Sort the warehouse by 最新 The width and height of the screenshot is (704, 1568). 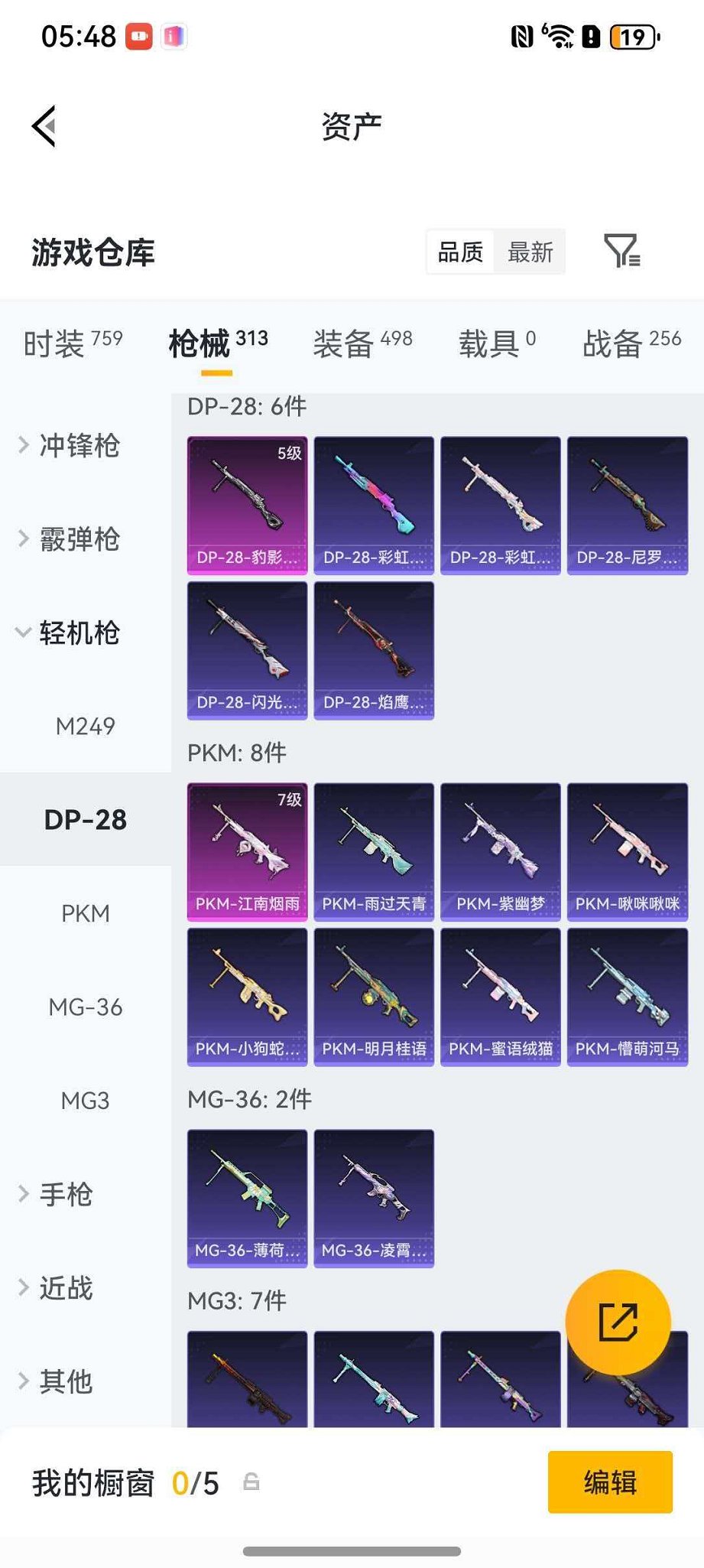tap(530, 252)
